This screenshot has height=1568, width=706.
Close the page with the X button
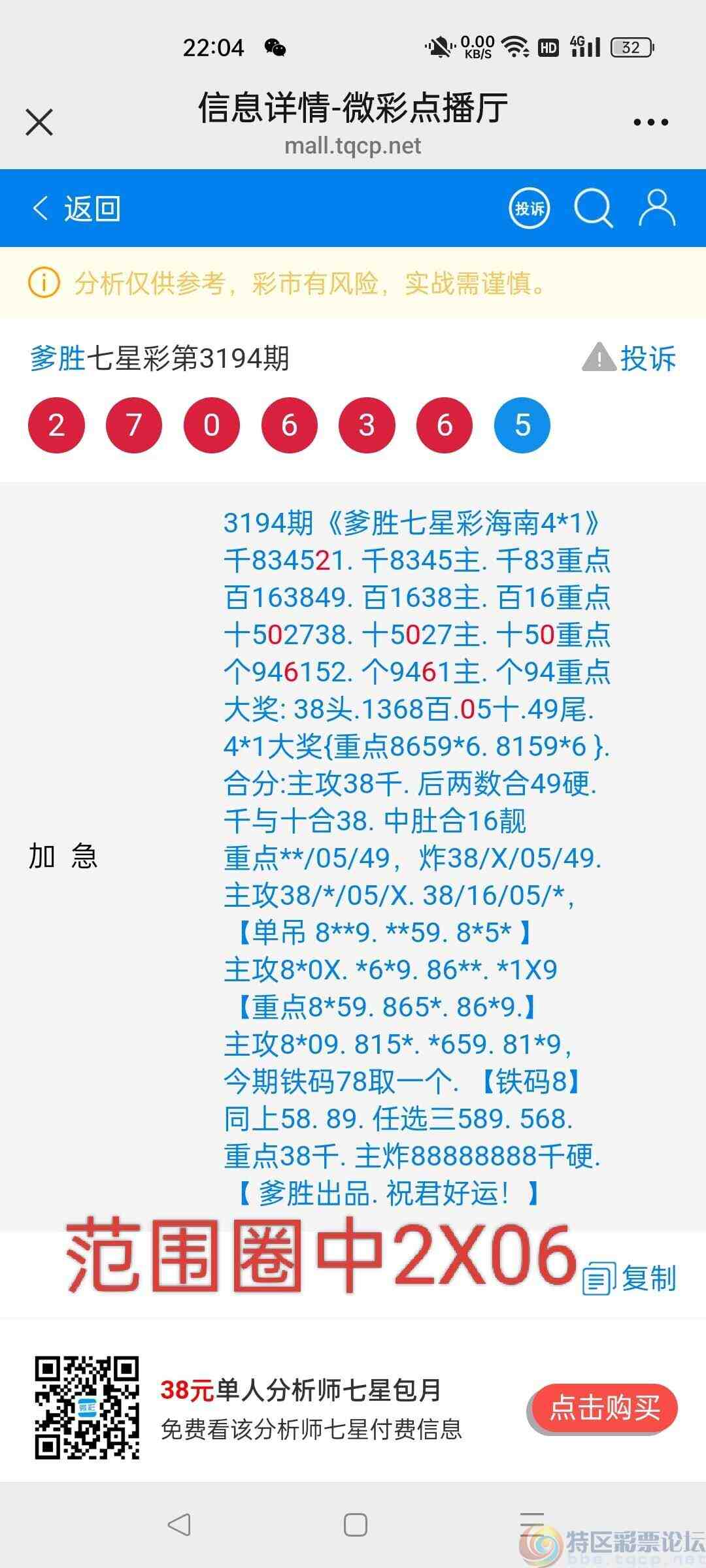pos(39,122)
